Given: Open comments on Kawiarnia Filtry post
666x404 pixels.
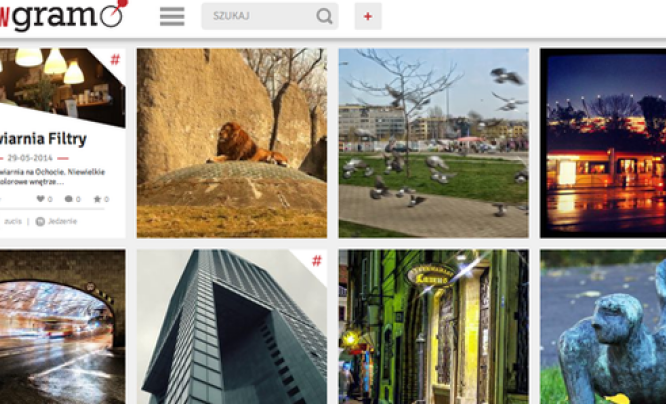Looking at the screenshot, I should coord(69,199).
